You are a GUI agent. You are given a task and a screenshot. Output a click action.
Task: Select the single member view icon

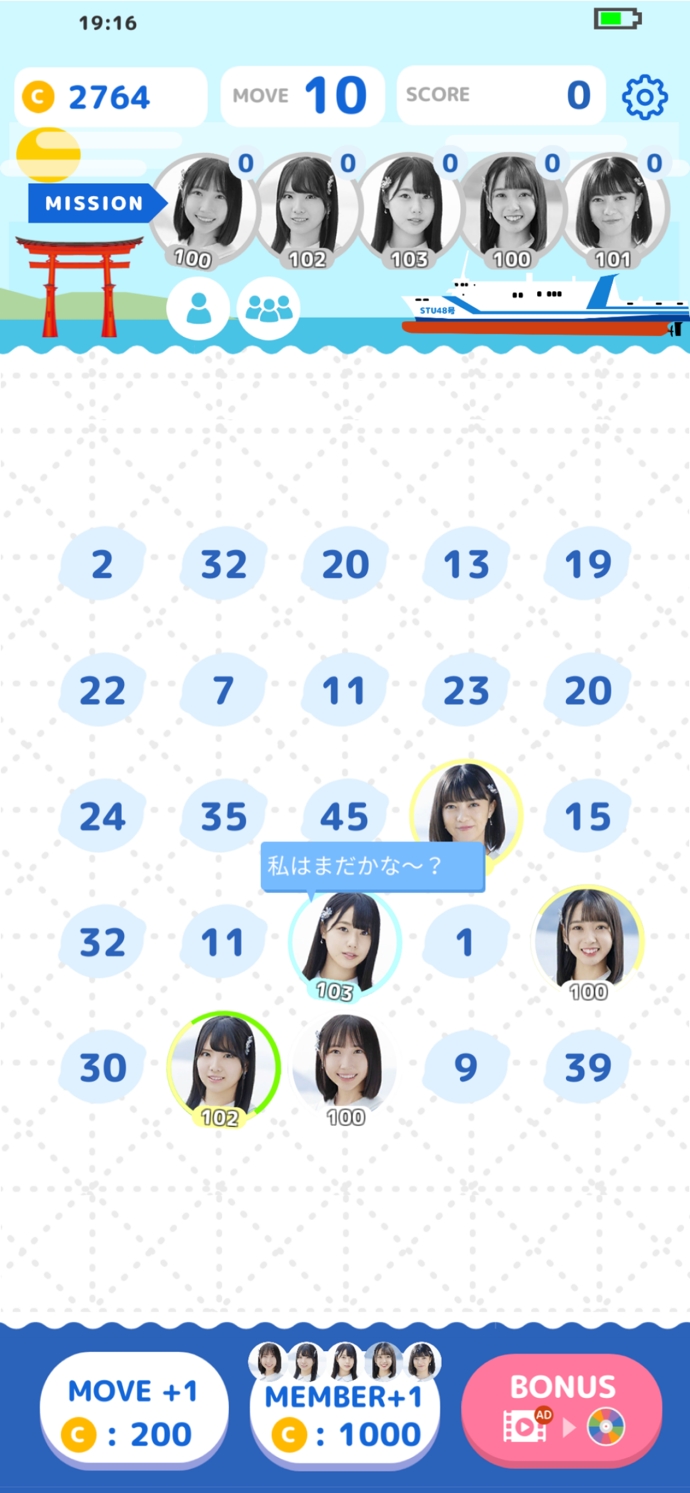[198, 308]
